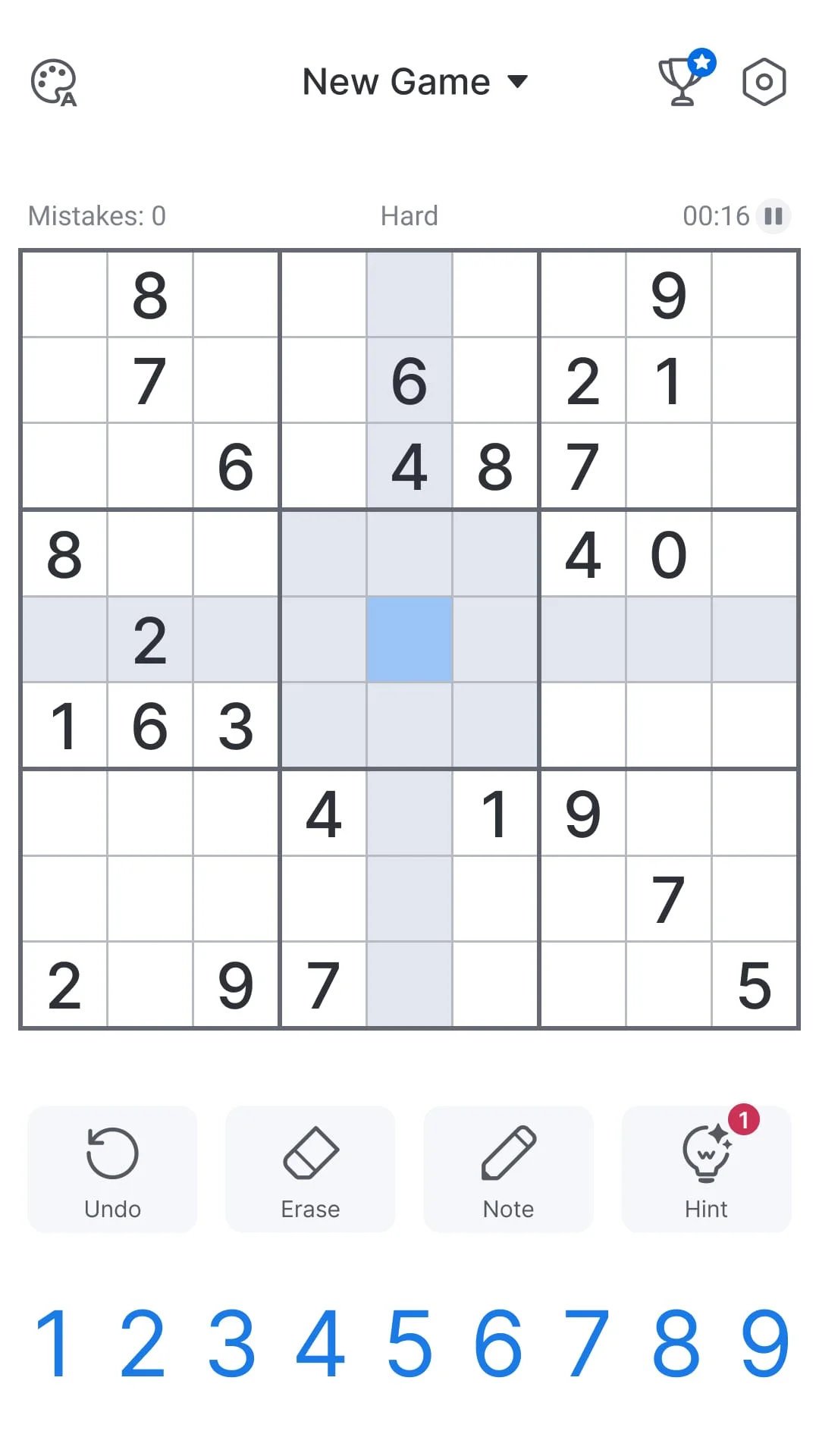Open New Game menu title

(394, 82)
